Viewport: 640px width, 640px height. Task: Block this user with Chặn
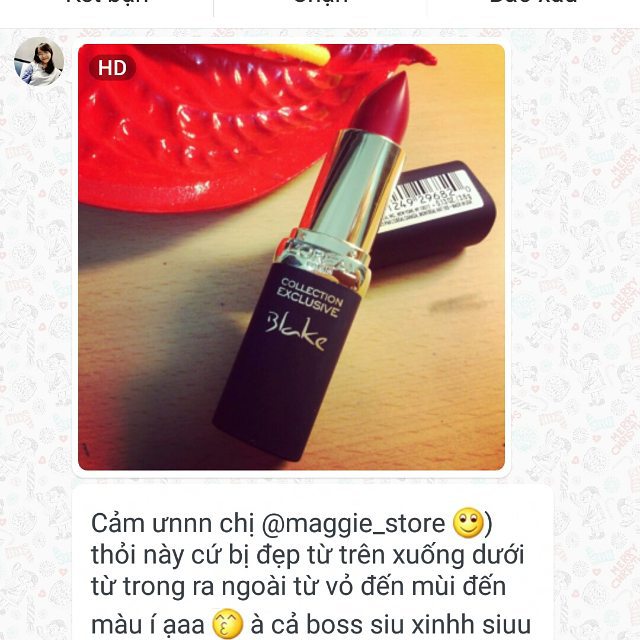[320, 5]
